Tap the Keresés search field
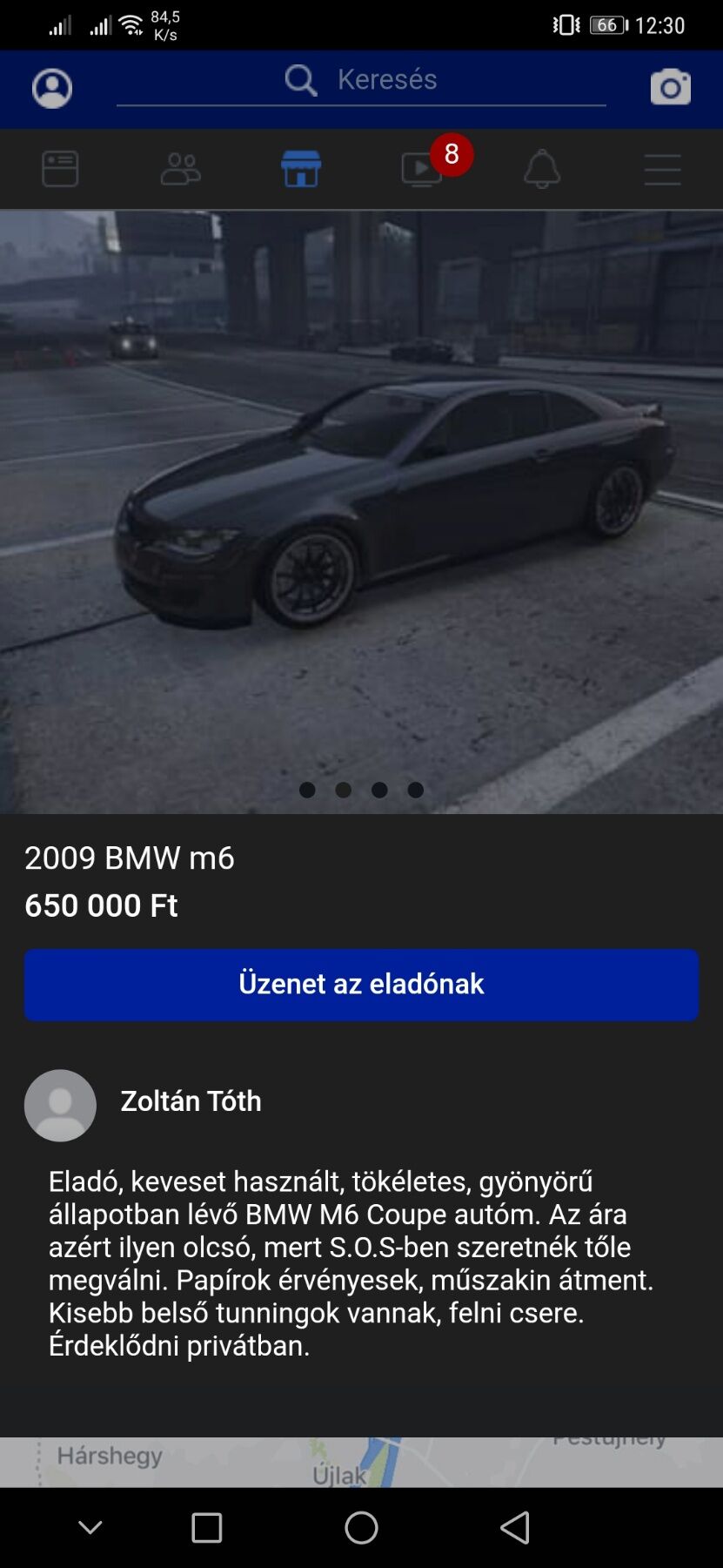Viewport: 723px width, 1568px height. coord(361,80)
